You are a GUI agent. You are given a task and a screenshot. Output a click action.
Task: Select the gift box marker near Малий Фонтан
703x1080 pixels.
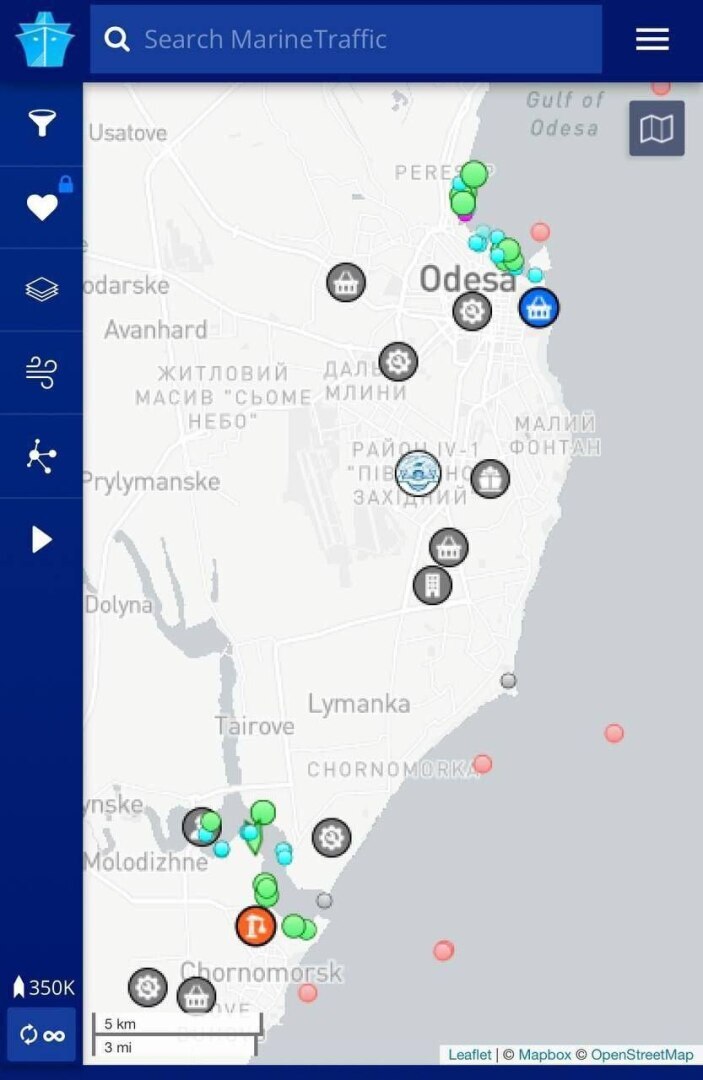(x=490, y=479)
